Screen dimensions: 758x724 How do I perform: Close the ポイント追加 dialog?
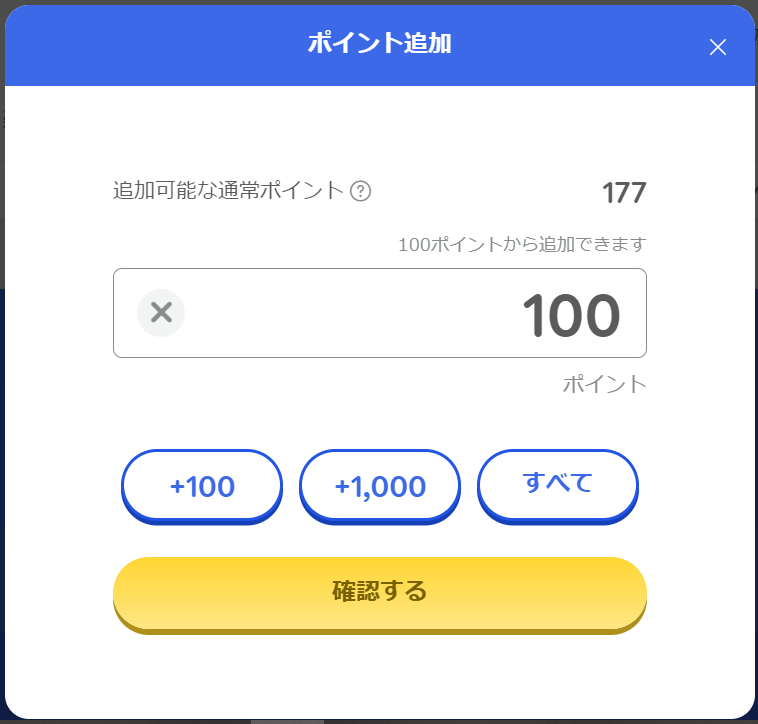click(x=717, y=47)
